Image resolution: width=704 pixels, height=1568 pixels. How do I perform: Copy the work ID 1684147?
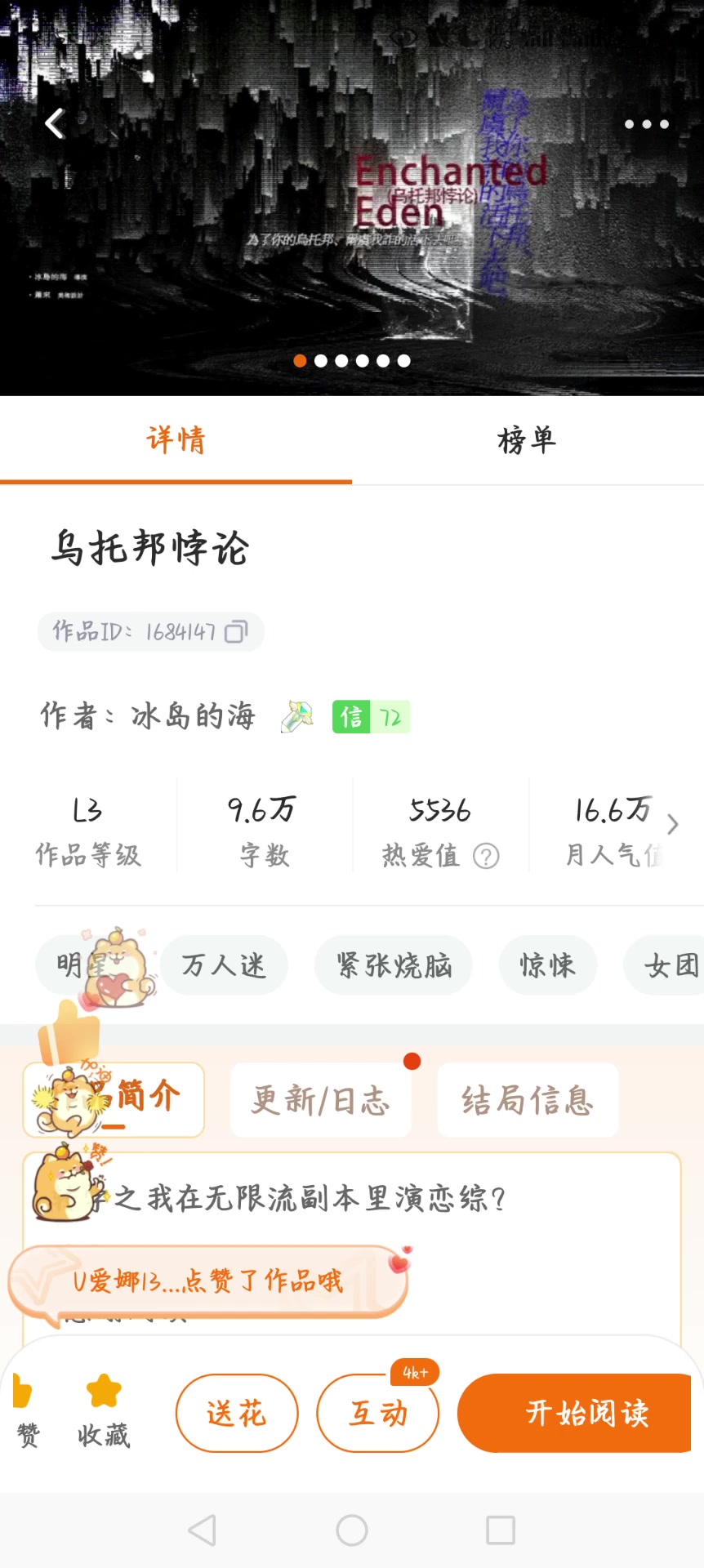(x=236, y=632)
